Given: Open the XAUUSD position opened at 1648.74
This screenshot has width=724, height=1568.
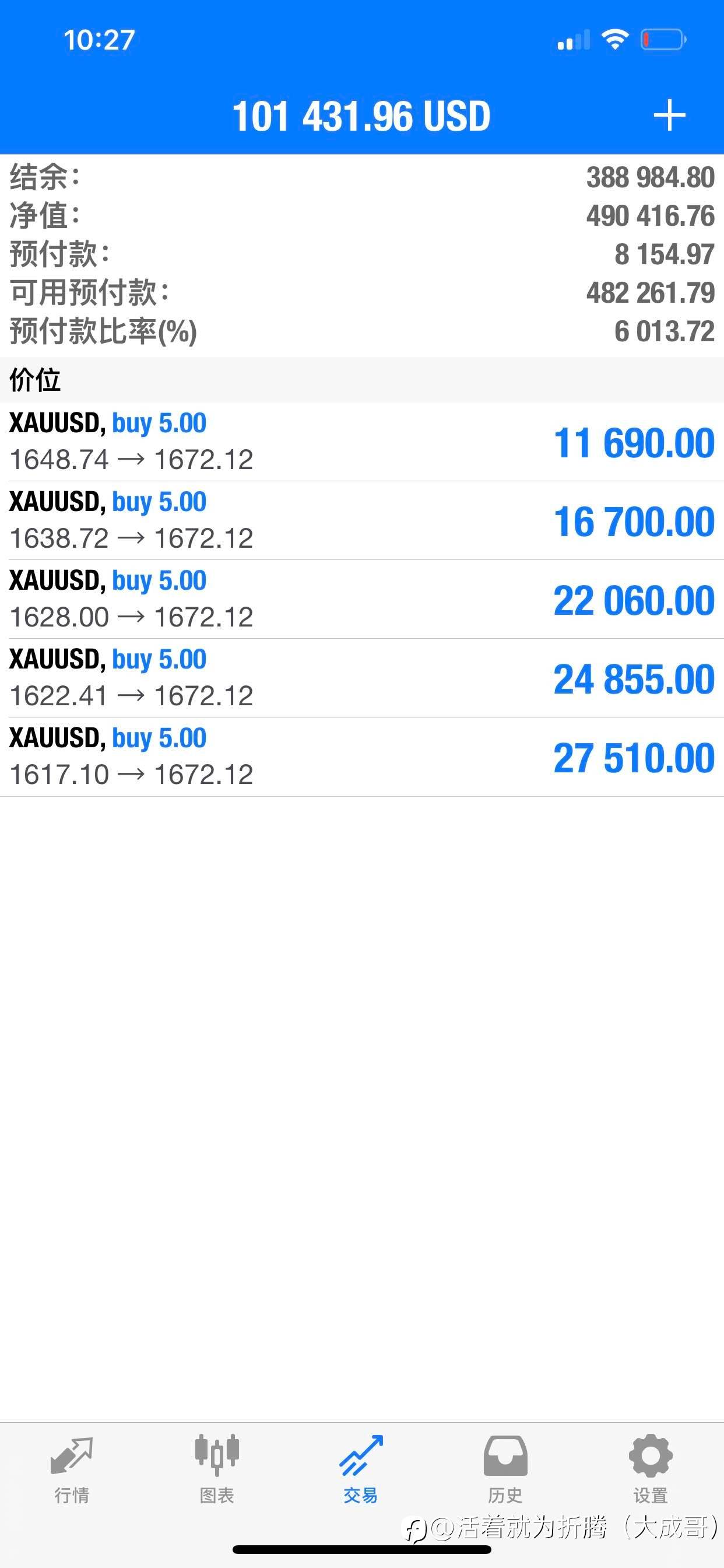Looking at the screenshot, I should (362, 442).
